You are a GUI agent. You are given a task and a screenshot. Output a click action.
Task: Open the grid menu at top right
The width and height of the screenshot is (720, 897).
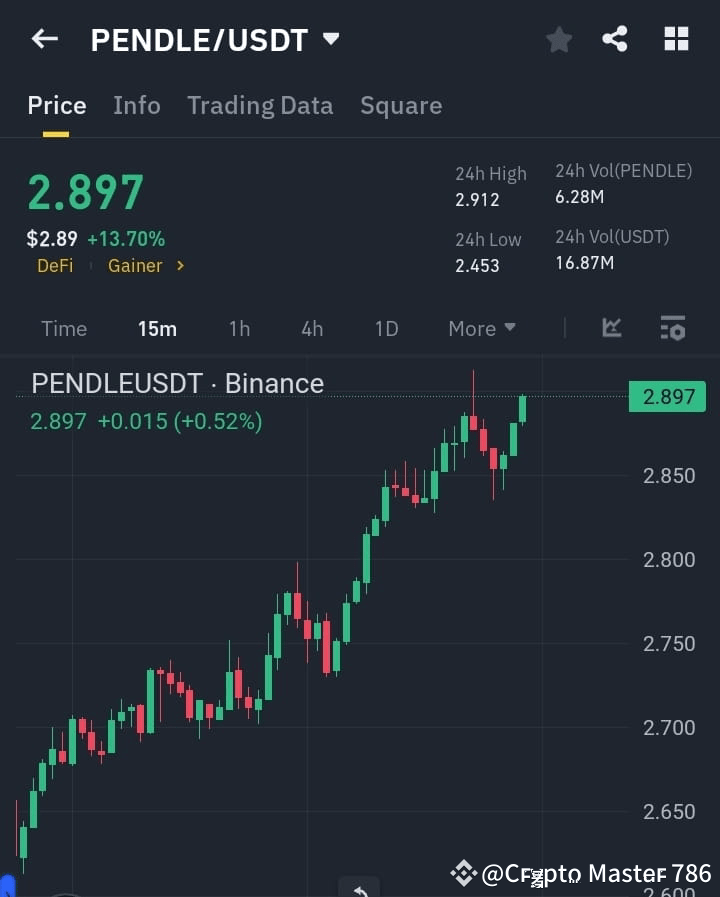pyautogui.click(x=676, y=39)
